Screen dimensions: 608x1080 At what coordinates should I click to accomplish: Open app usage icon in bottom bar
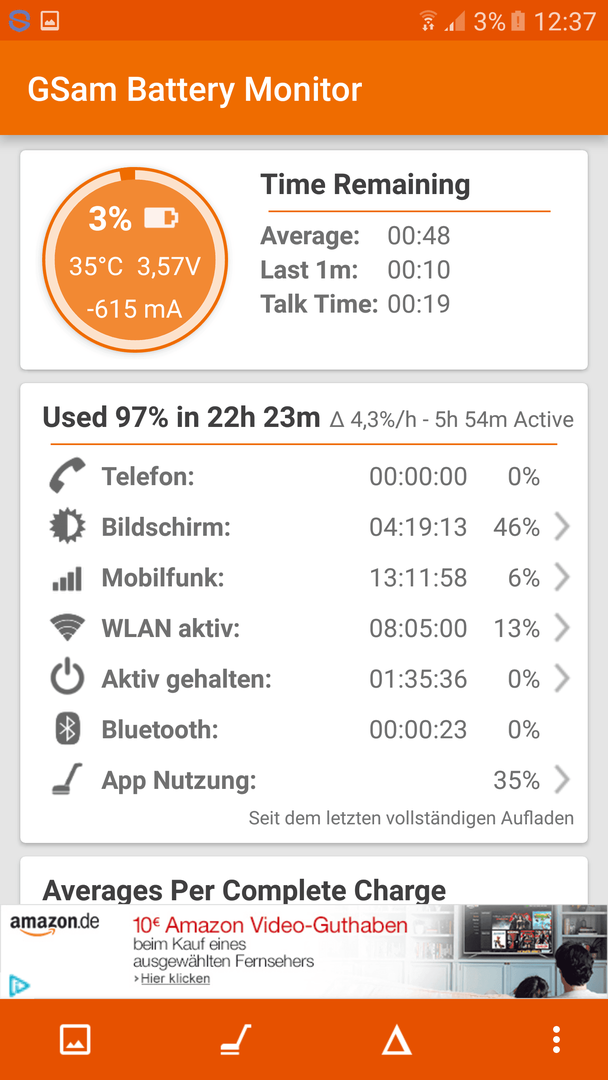(x=236, y=1040)
